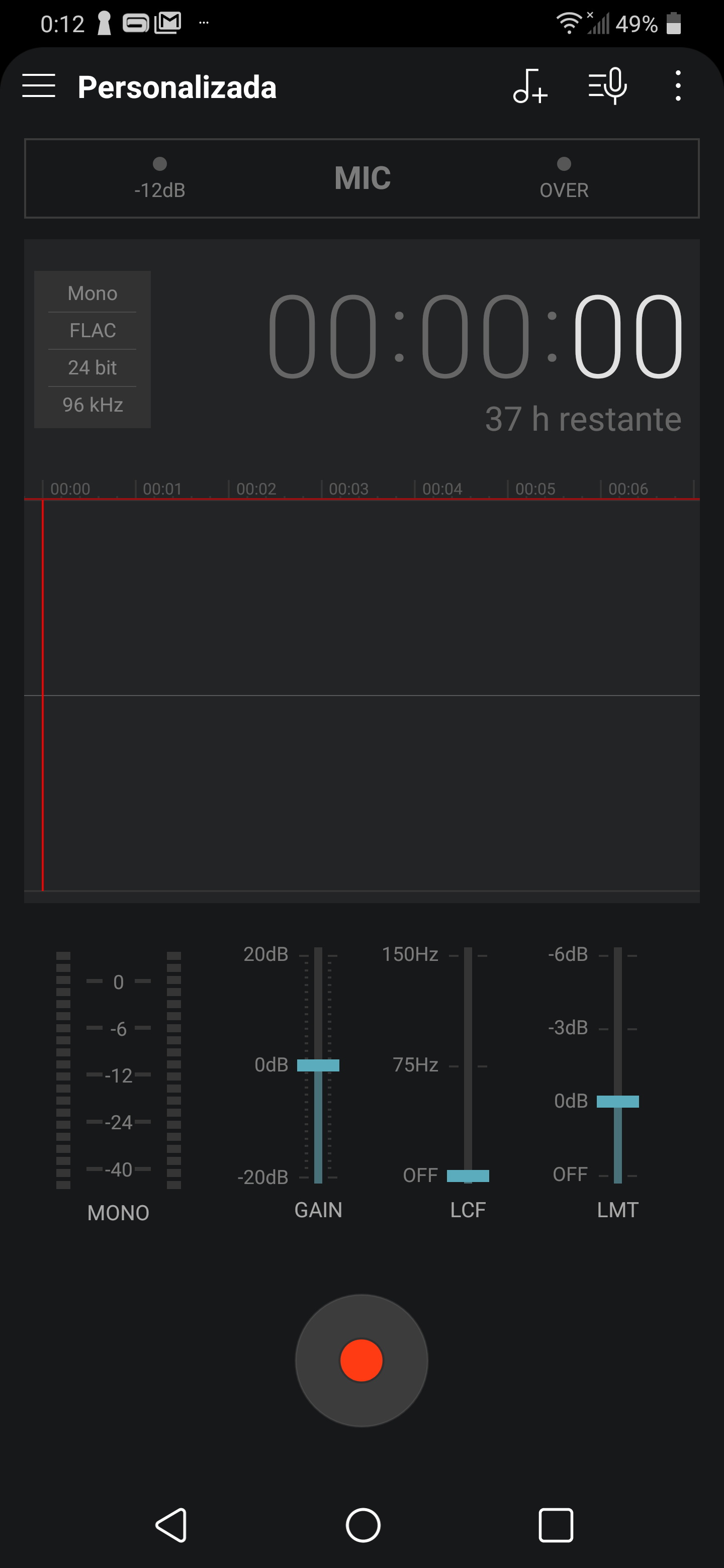Viewport: 724px width, 1568px height.
Task: Tap the GAIN slider handle at 0dB
Action: 318,1065
